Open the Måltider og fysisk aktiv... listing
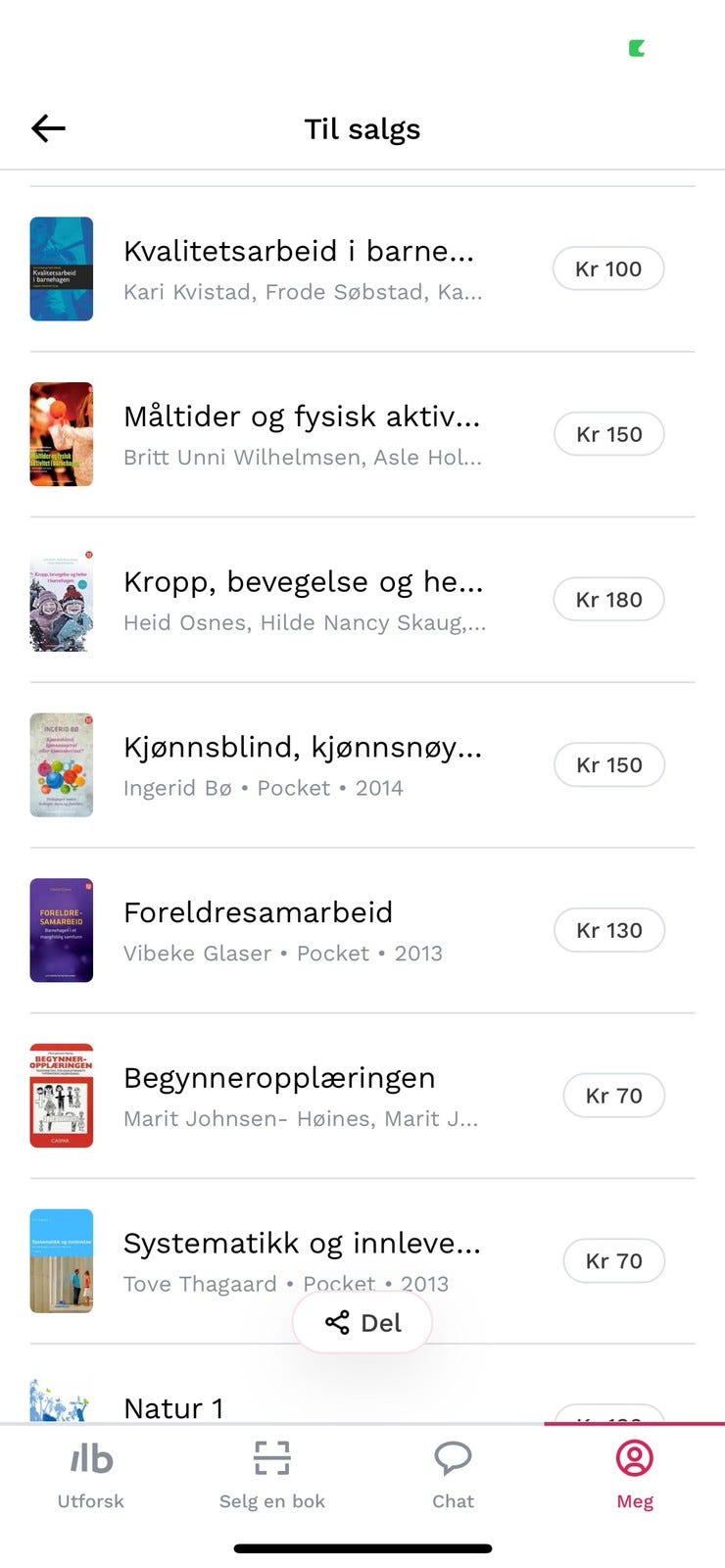This screenshot has width=725, height=1568. (362, 434)
